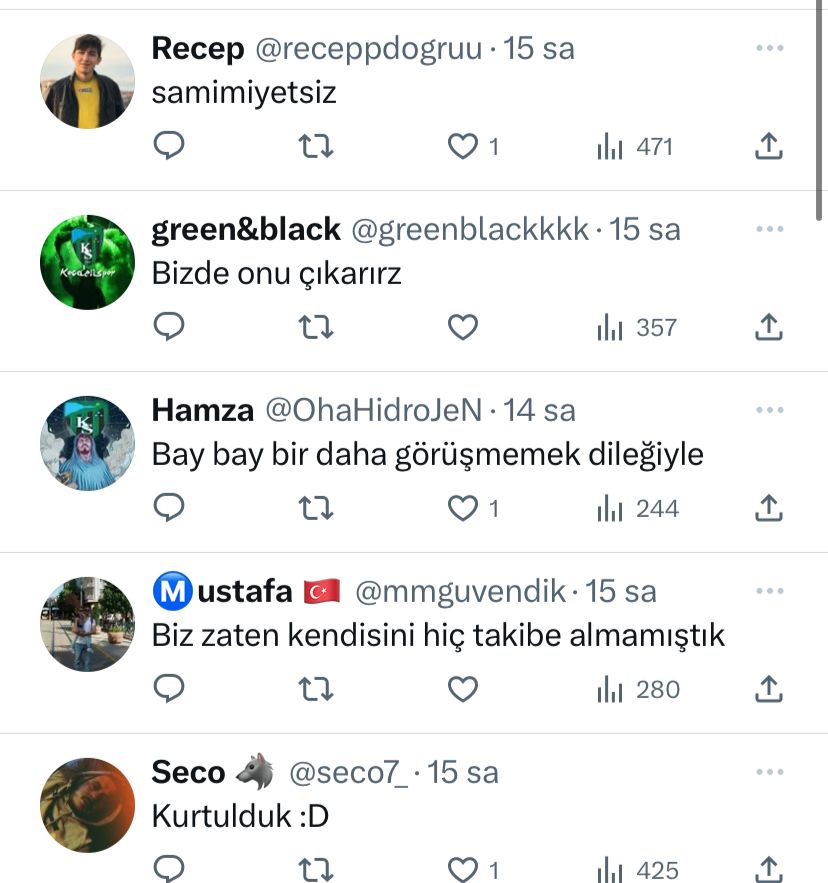Reply to Hamza's comment
The image size is (828, 883).
[x=169, y=509]
